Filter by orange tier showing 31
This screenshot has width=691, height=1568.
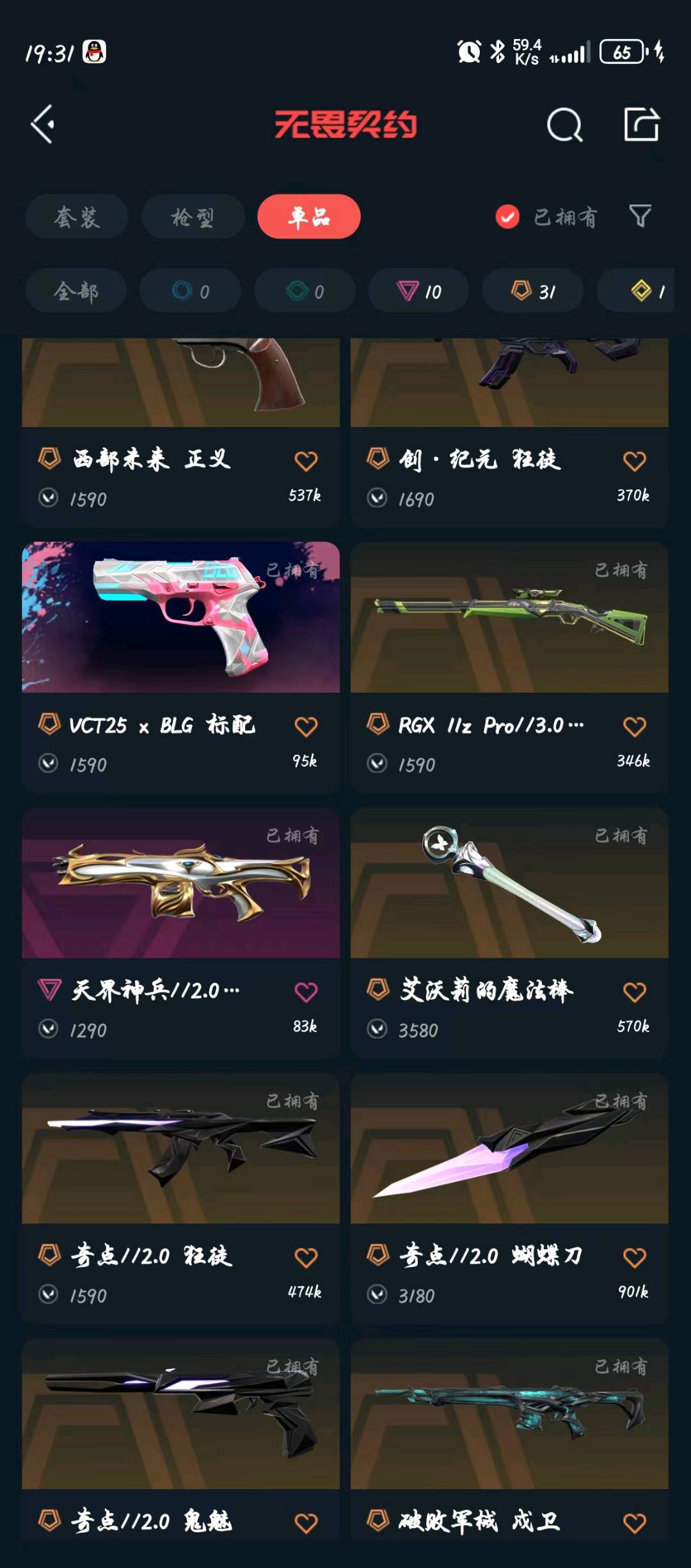(x=532, y=291)
